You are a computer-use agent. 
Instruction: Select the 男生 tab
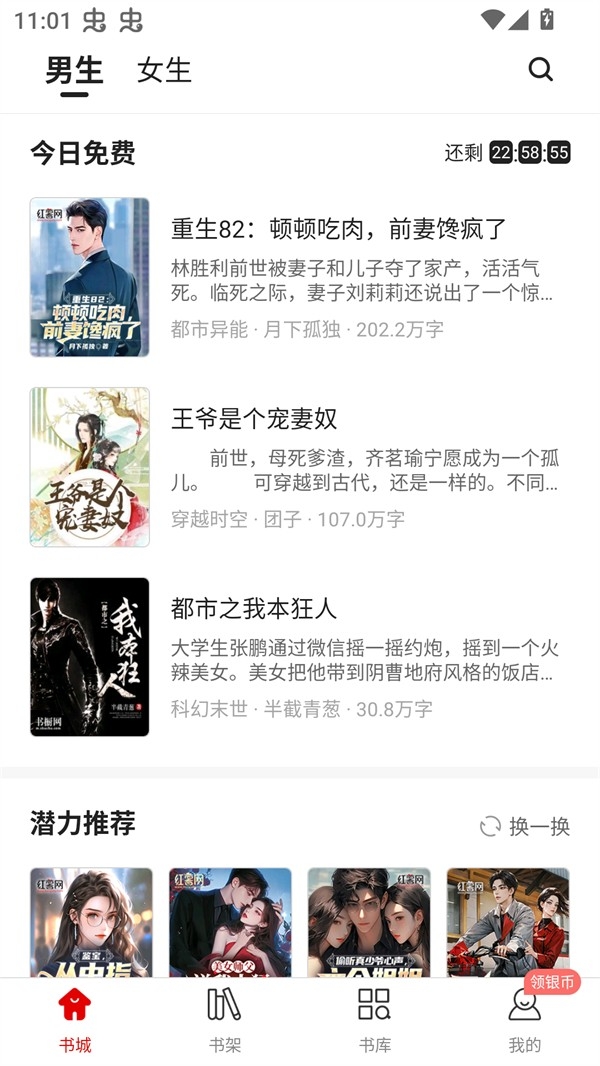pyautogui.click(x=74, y=70)
